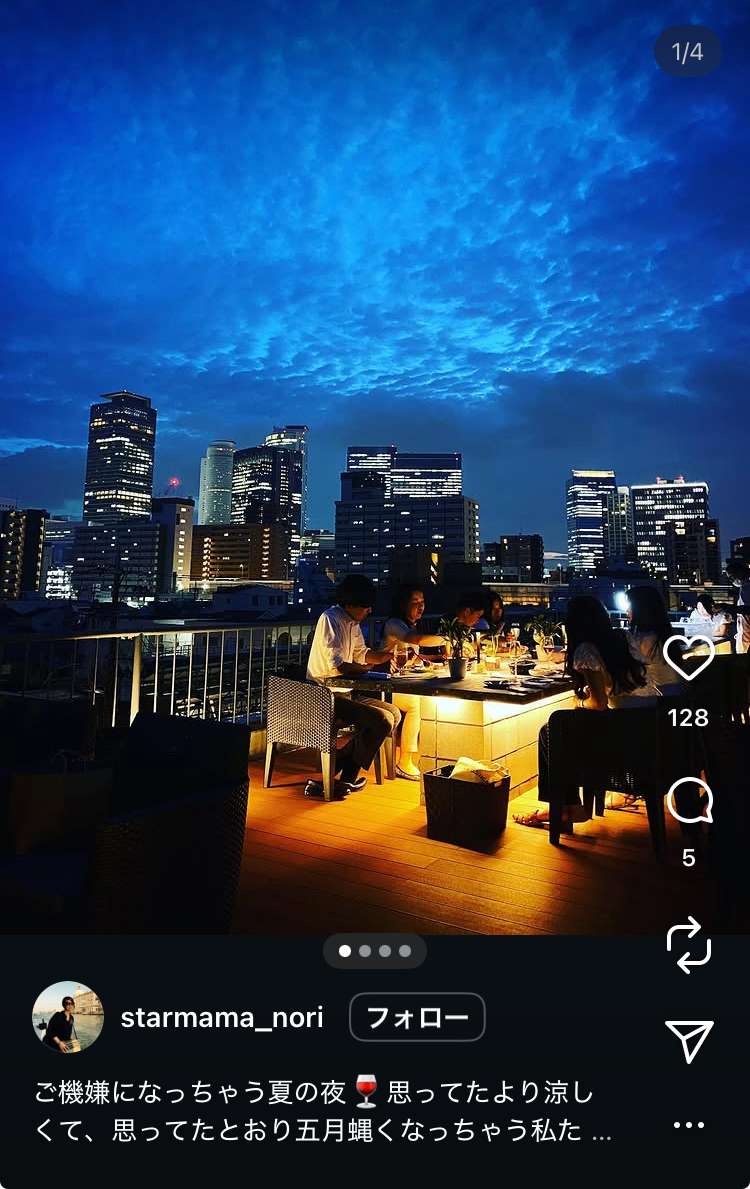Open the starmama_nori username link
Screen dimensions: 750x1189
pyautogui.click(x=222, y=1018)
